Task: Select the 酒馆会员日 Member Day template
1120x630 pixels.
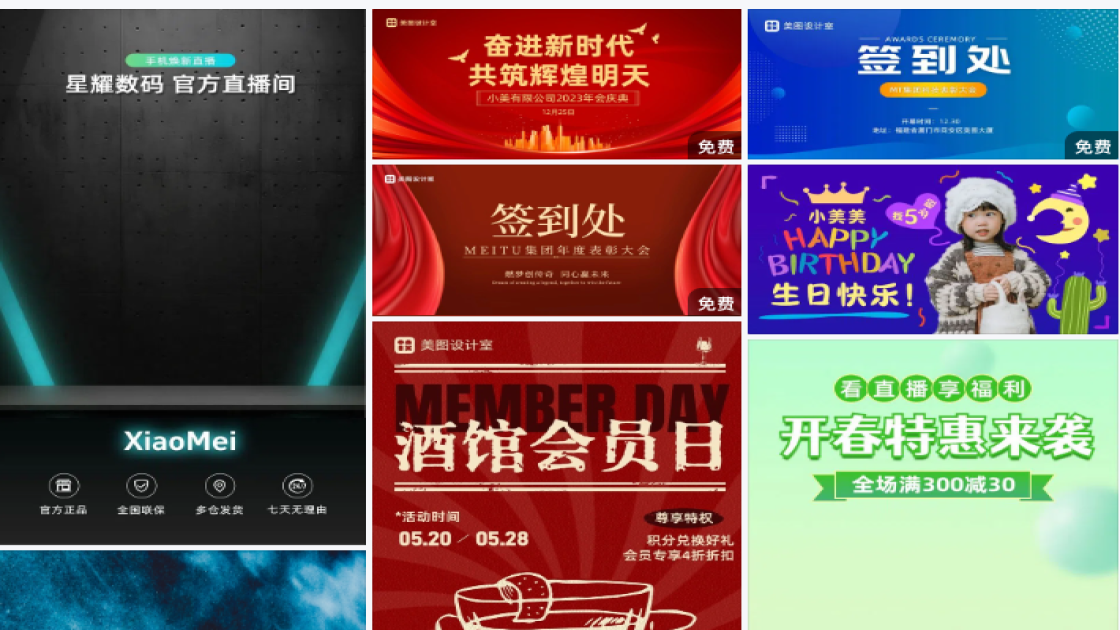Action: (x=556, y=475)
